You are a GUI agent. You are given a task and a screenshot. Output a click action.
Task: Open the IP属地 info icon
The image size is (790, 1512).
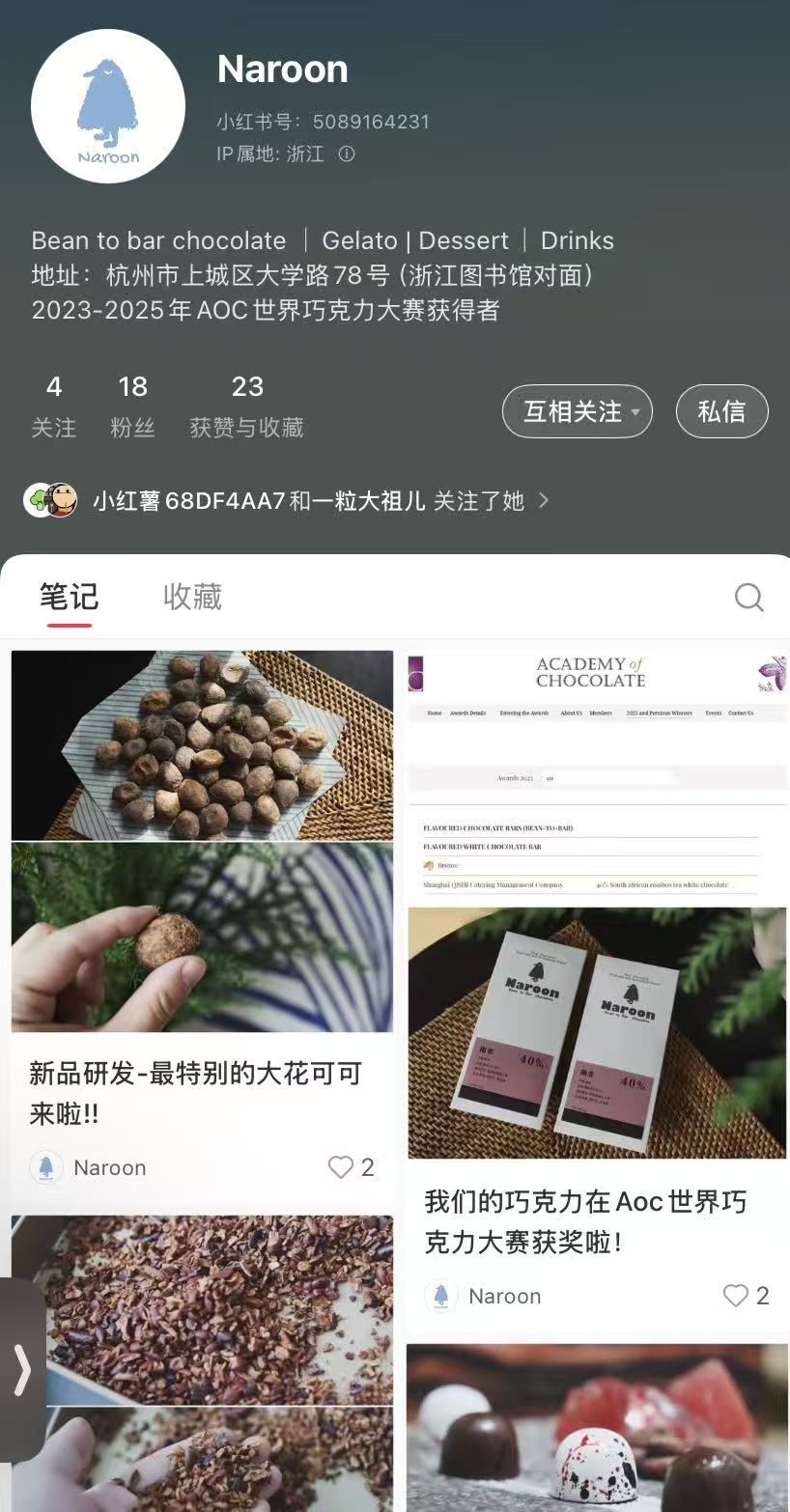point(347,154)
